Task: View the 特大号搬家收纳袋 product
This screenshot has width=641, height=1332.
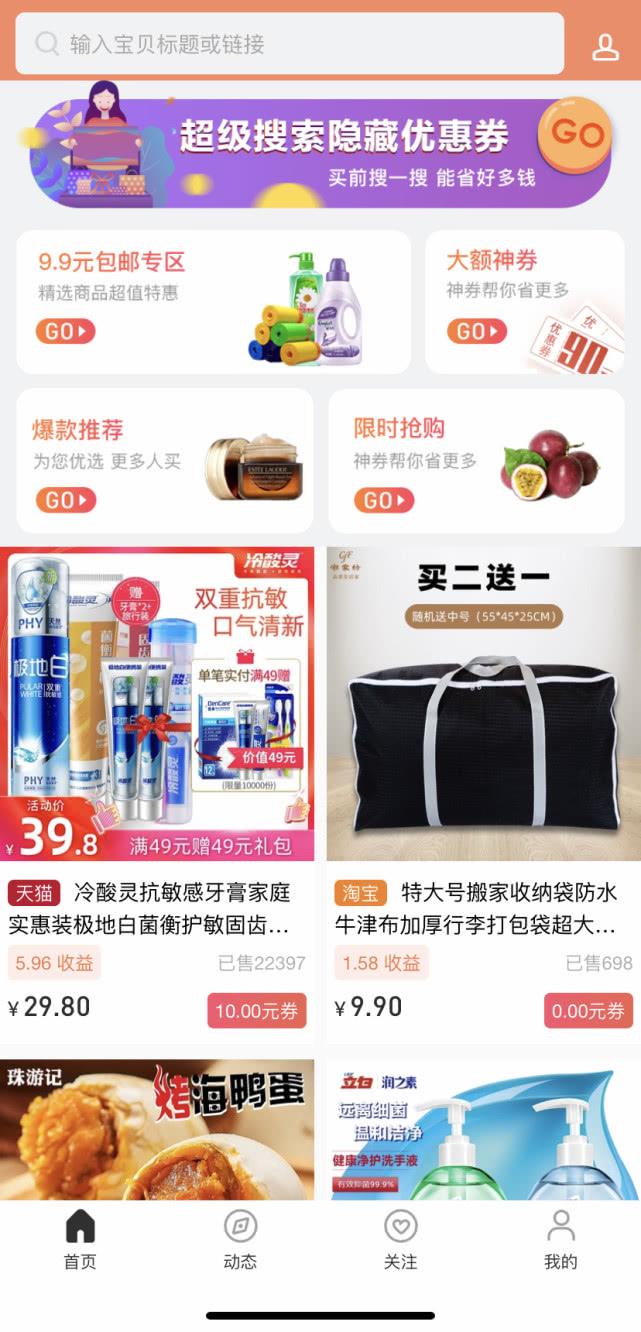Action: [483, 704]
